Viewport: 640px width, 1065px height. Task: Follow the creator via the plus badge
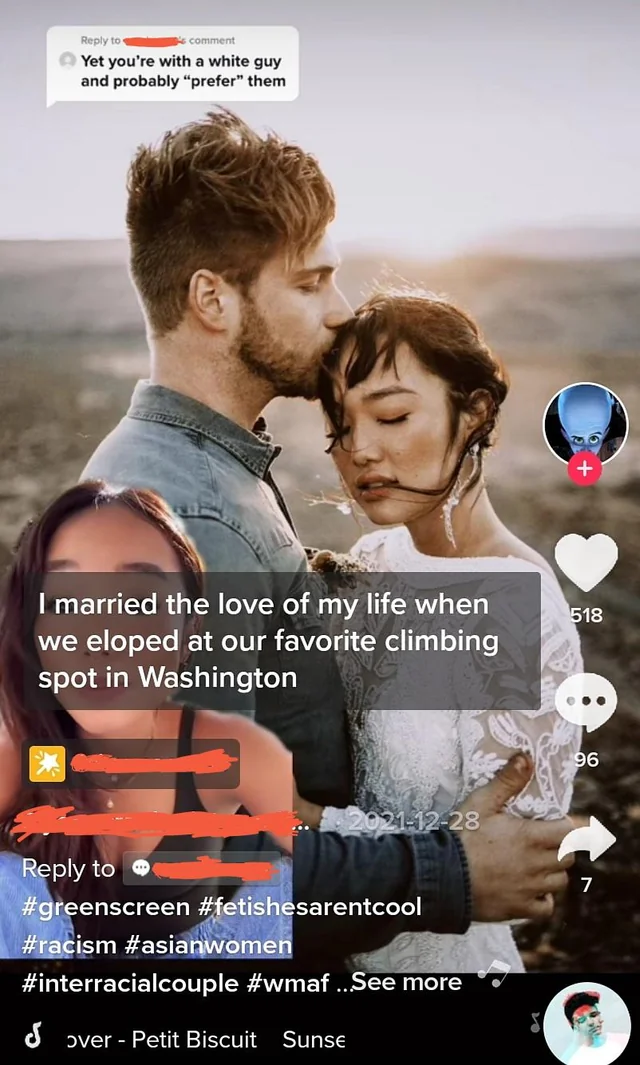pyautogui.click(x=584, y=469)
